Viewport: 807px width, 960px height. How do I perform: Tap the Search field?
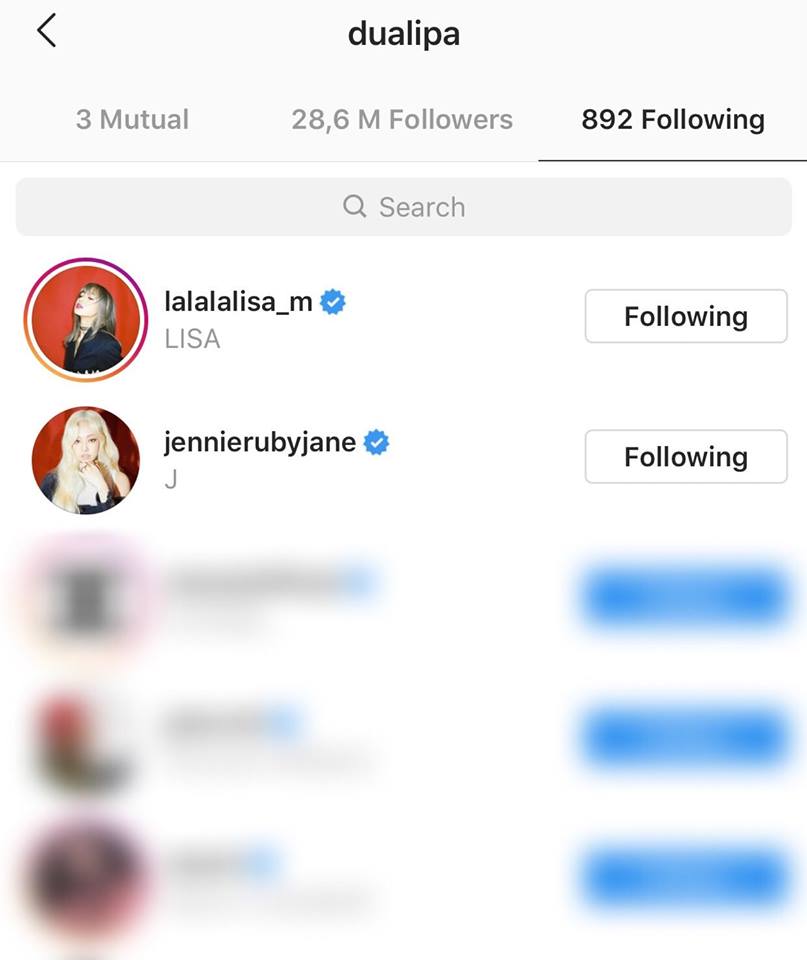403,207
